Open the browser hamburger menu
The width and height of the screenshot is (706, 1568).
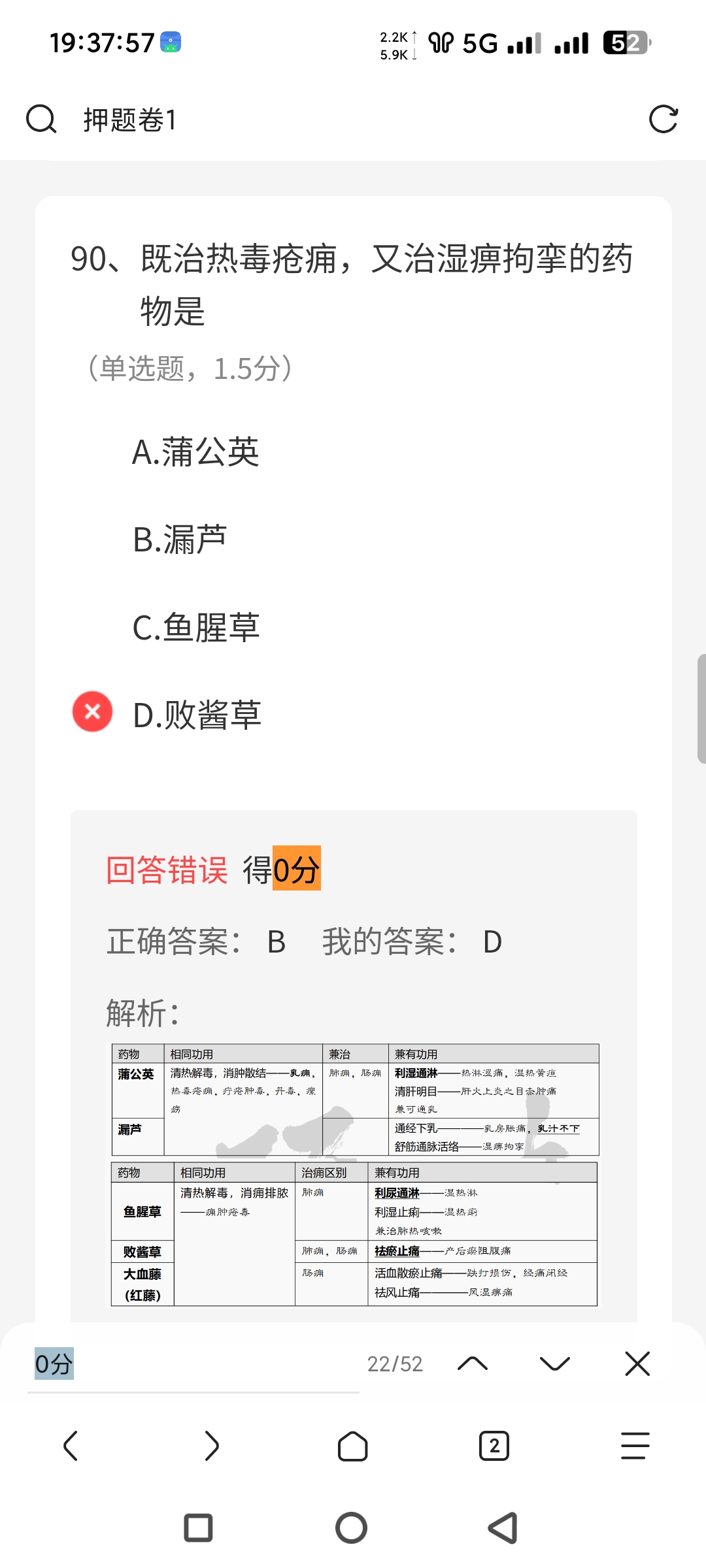pyautogui.click(x=635, y=1446)
